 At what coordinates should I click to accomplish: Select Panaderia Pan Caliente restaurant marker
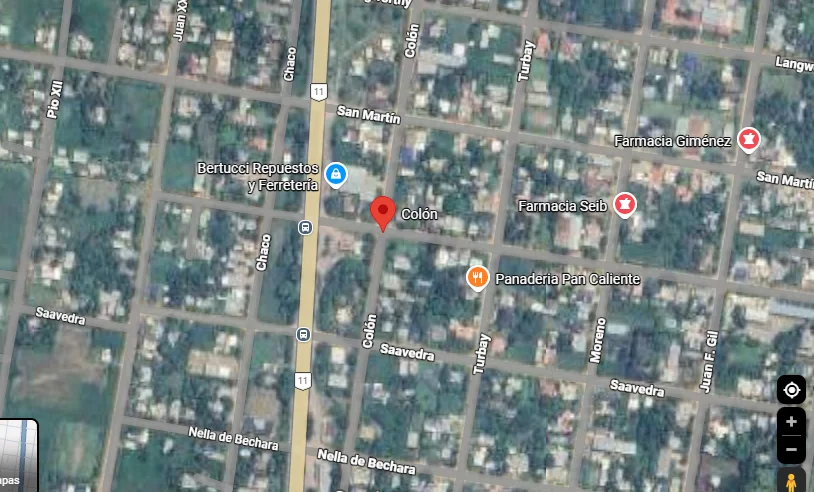pos(478,278)
